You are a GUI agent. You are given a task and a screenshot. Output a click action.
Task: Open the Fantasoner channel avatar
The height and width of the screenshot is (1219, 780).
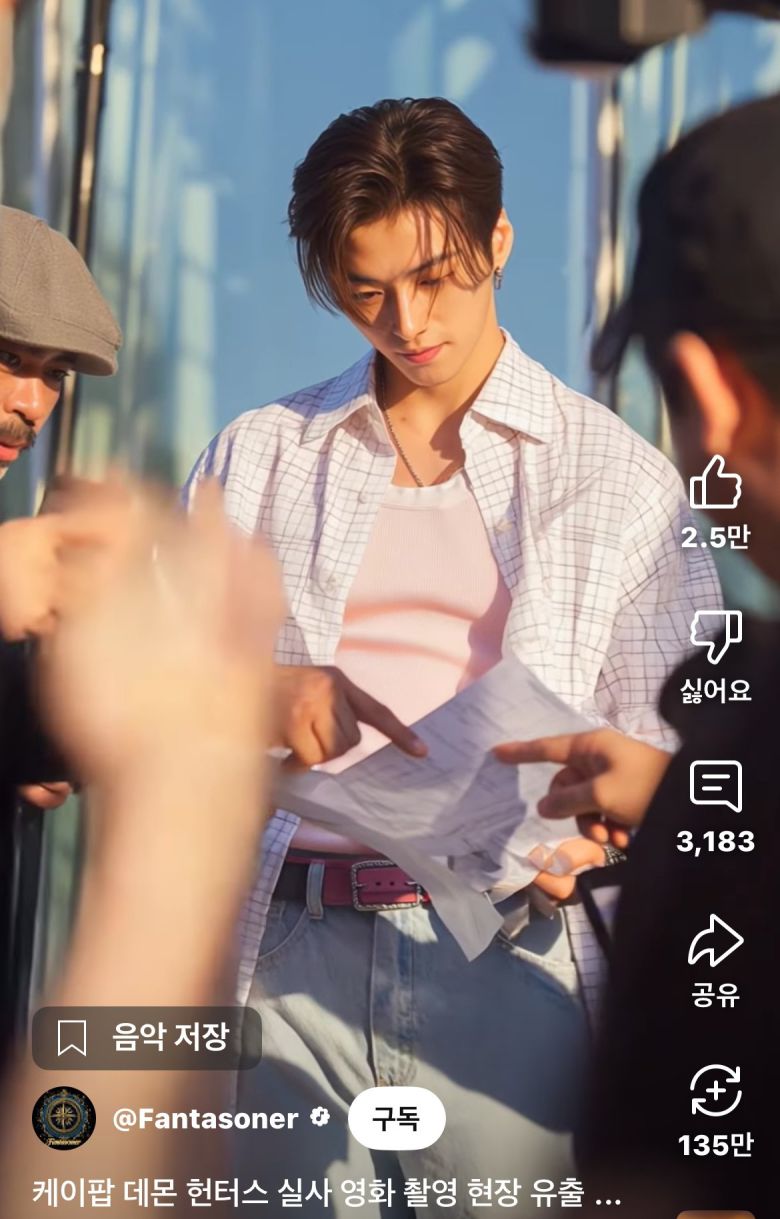(x=64, y=1118)
